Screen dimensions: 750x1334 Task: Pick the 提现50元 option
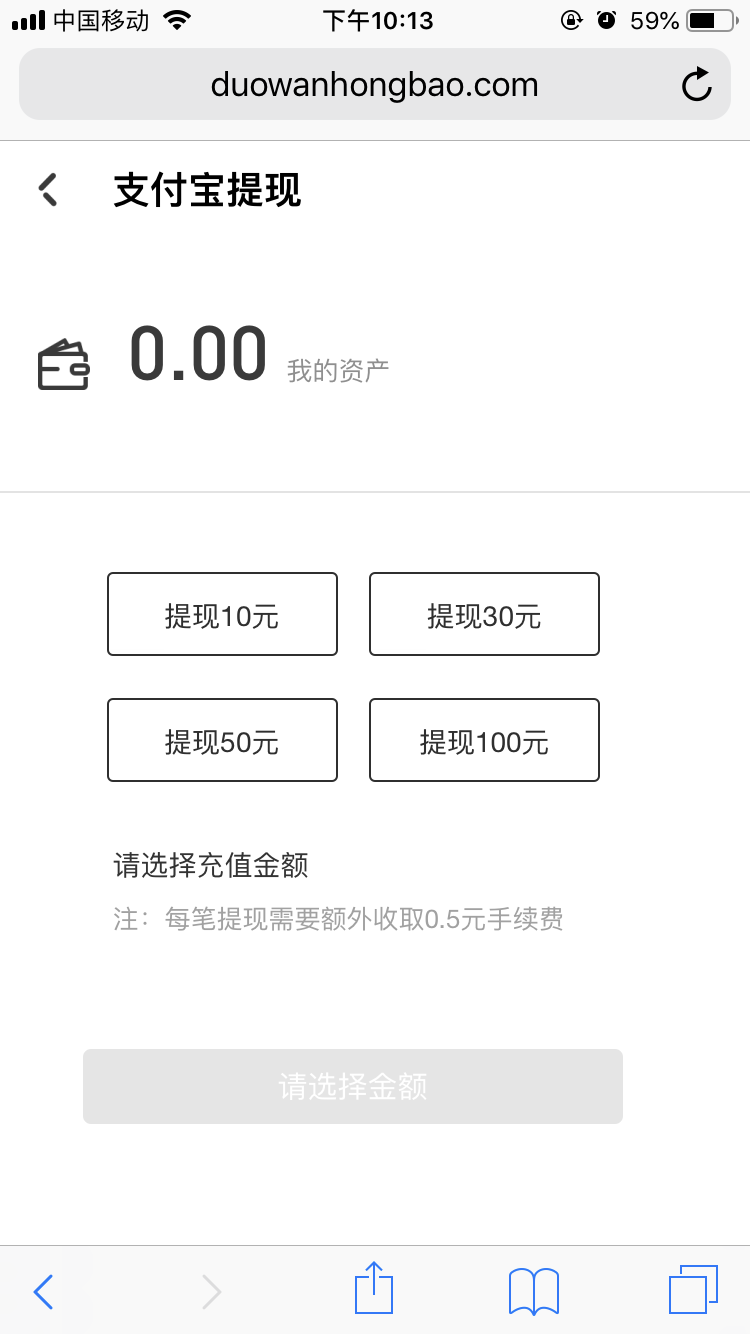click(222, 740)
